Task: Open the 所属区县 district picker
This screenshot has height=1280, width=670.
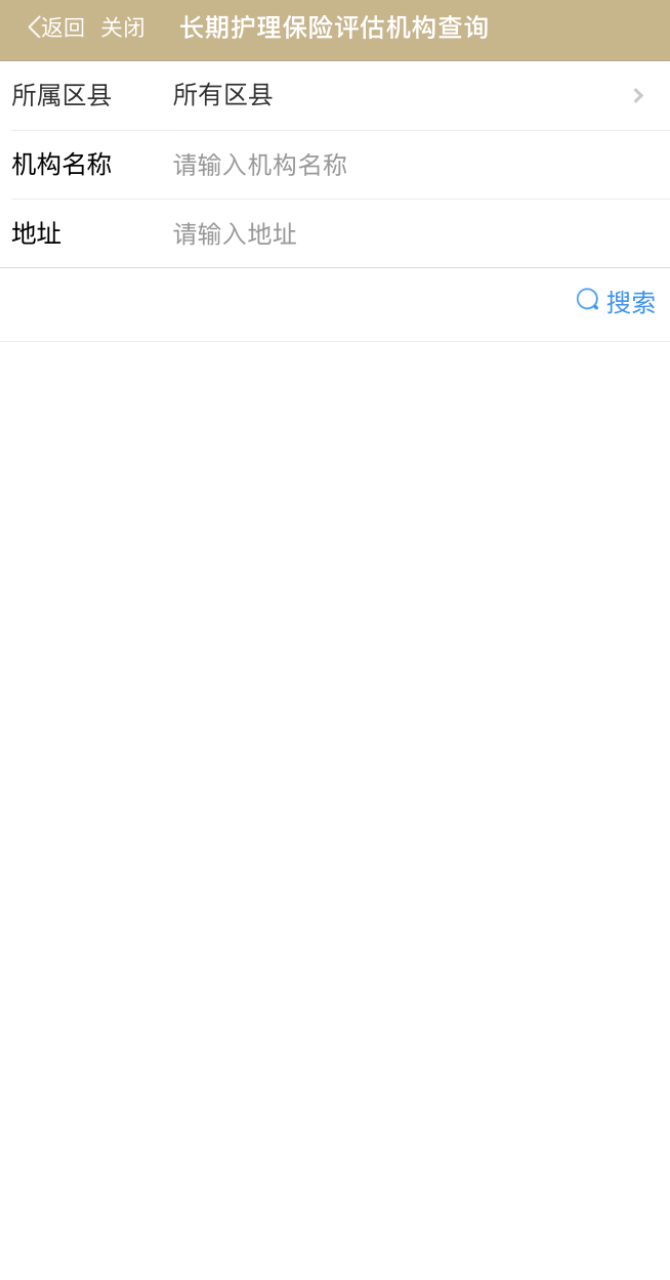Action: click(335, 96)
